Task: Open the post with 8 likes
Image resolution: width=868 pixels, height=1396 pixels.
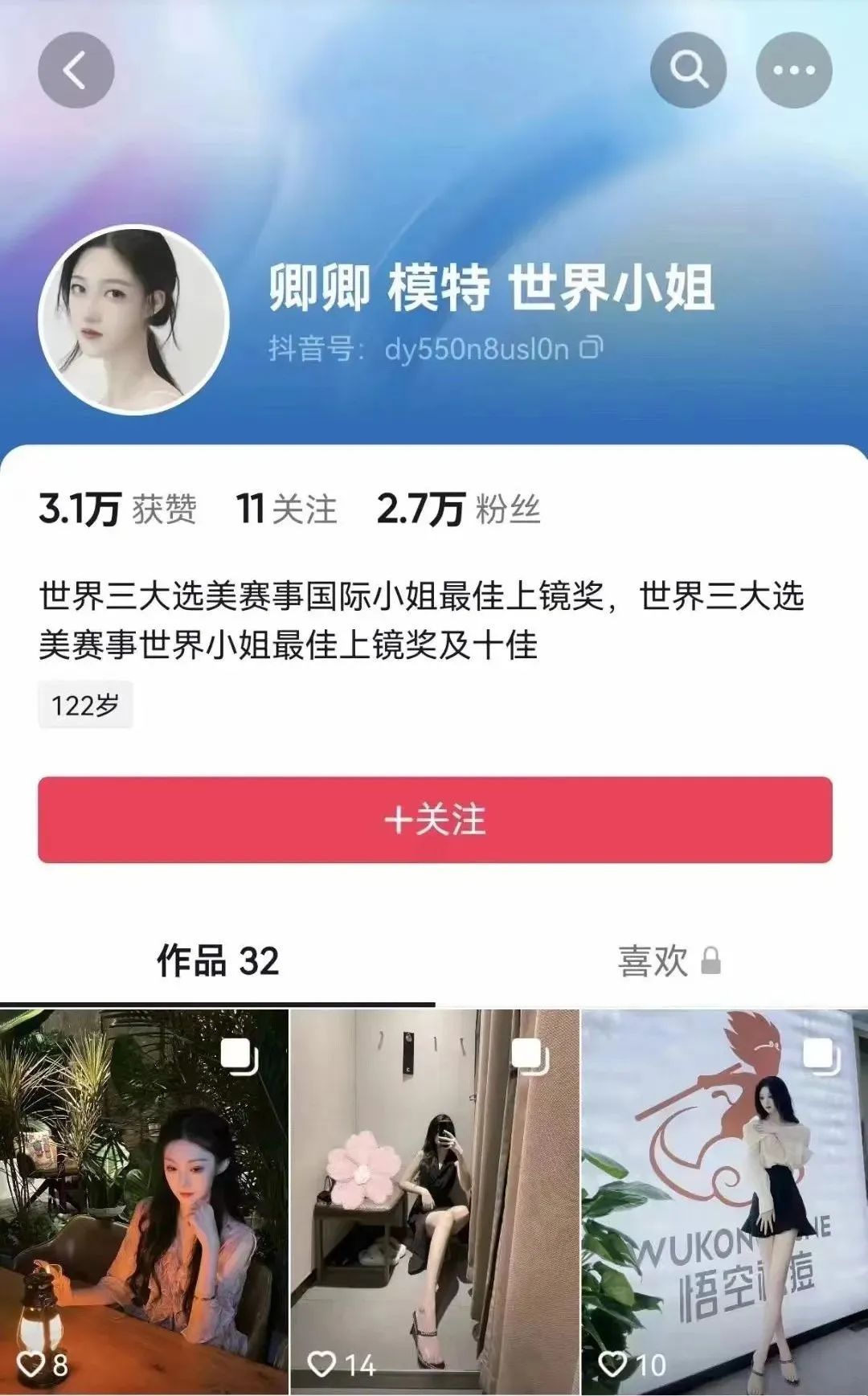Action: [144, 1202]
